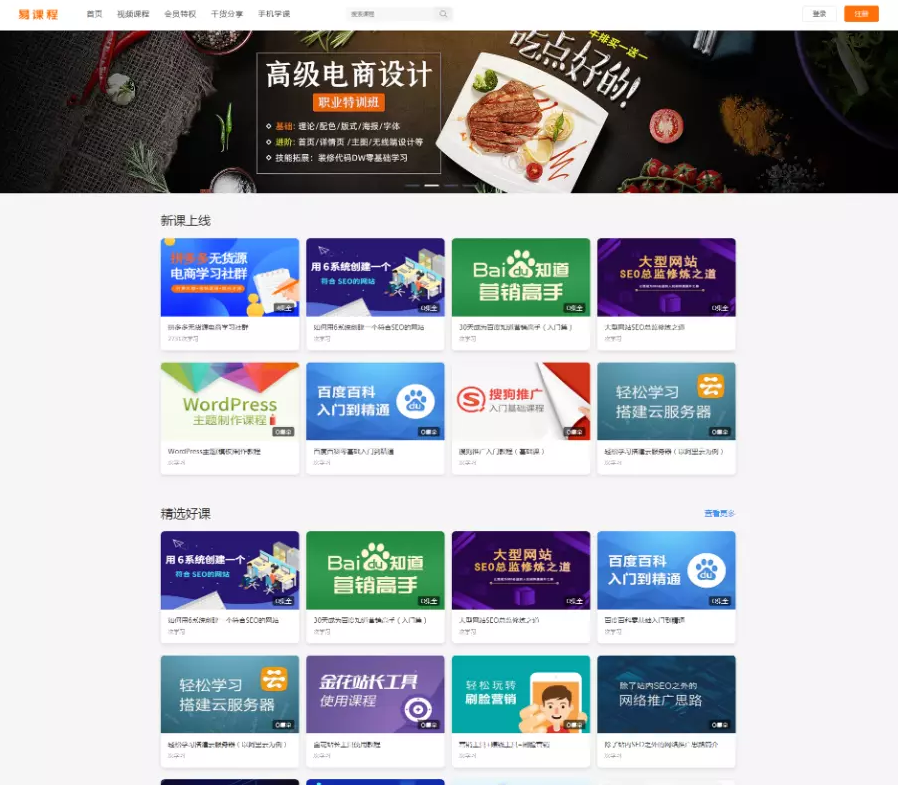Image resolution: width=899 pixels, height=785 pixels.
Task: Tap the orange 注册 button
Action: point(861,14)
